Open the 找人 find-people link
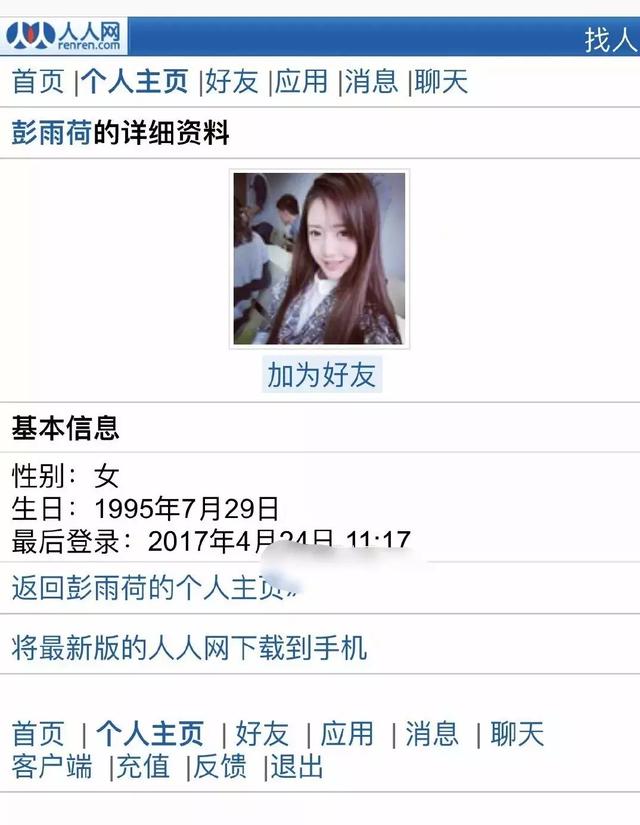This screenshot has height=825, width=640. (x=611, y=40)
